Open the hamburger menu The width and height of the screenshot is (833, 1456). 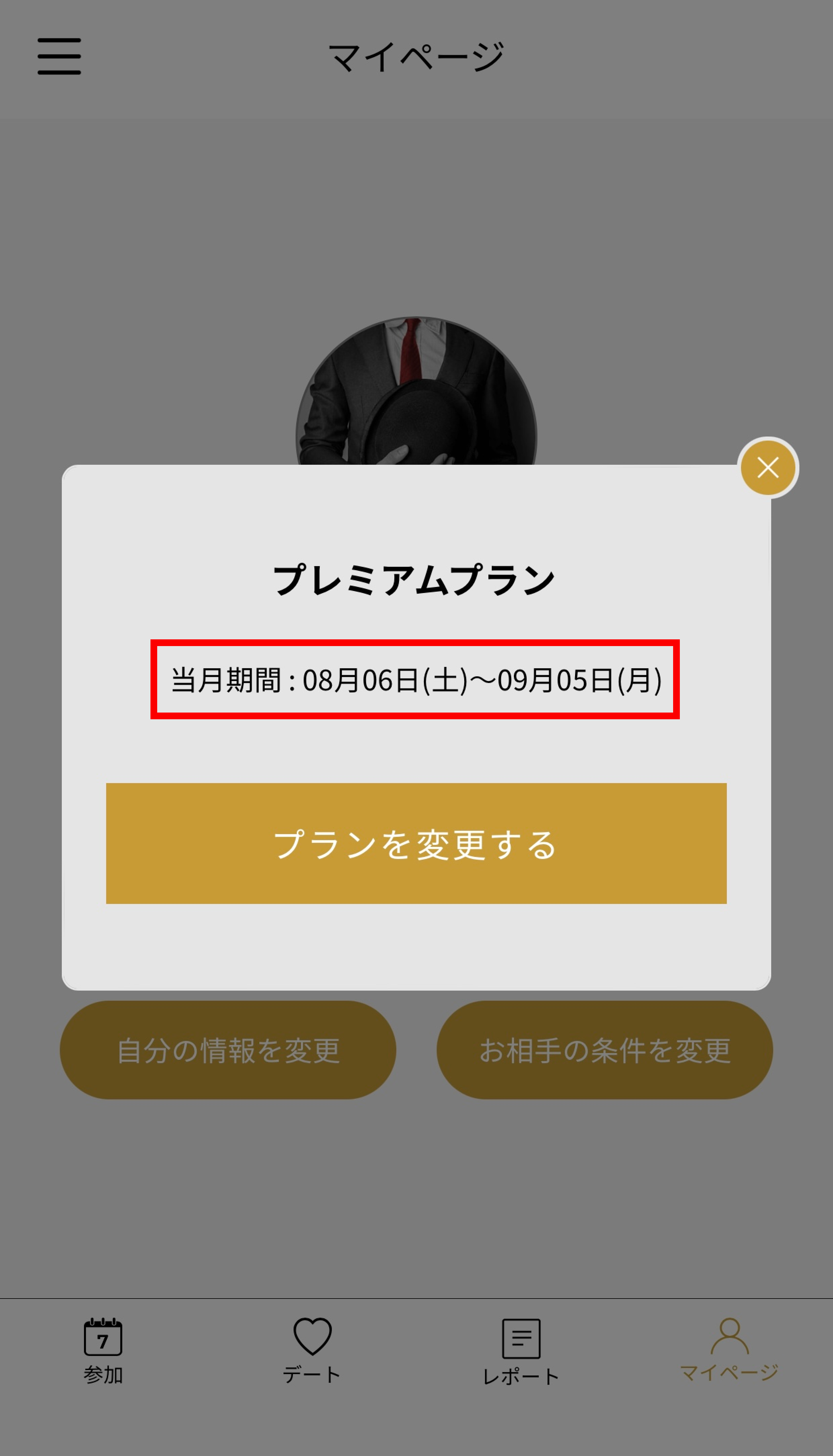(x=59, y=56)
